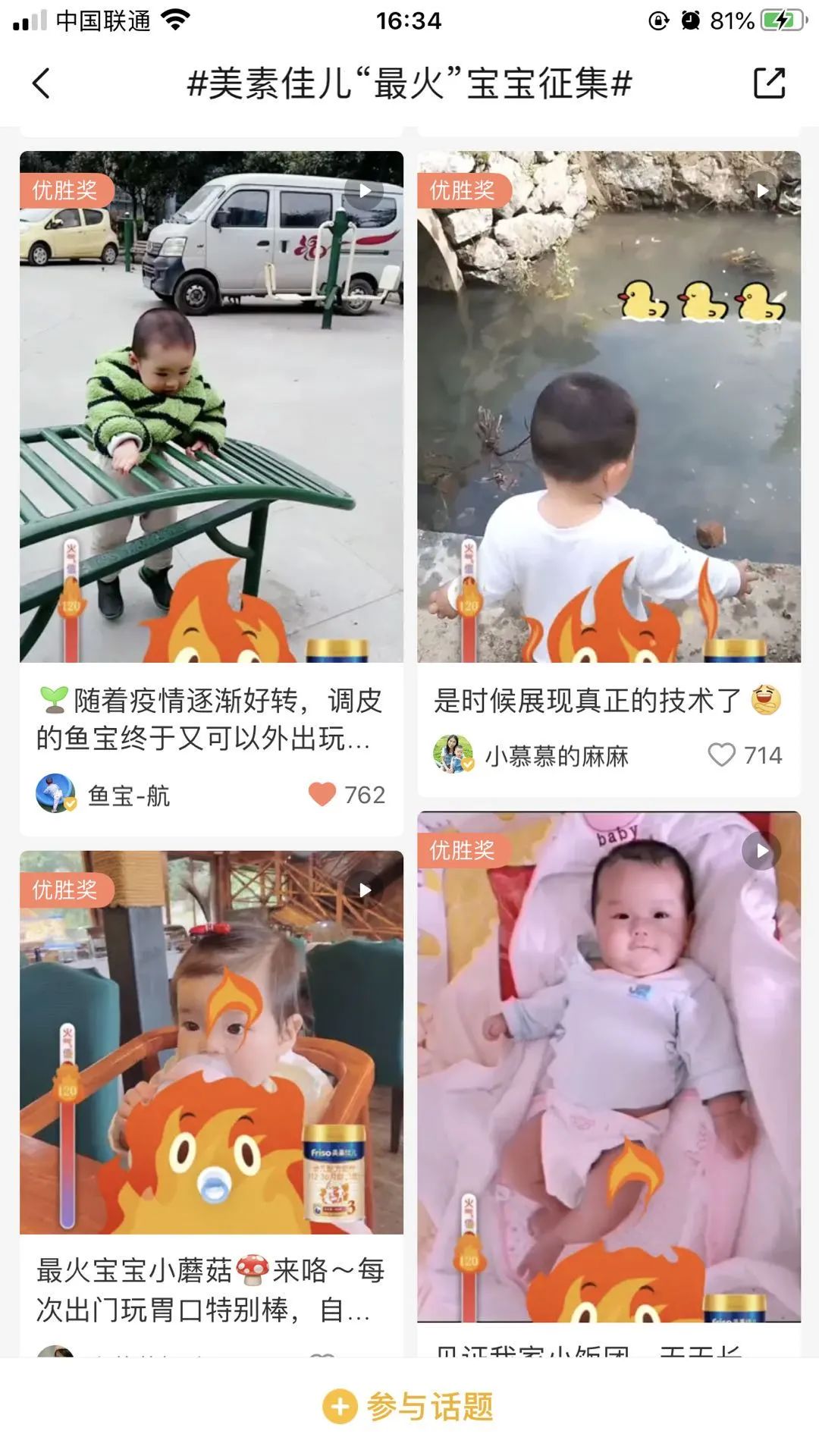This screenshot has width=819, height=1456.
Task: Open 小慕慕的麻麻's pond video
Action: [609, 406]
